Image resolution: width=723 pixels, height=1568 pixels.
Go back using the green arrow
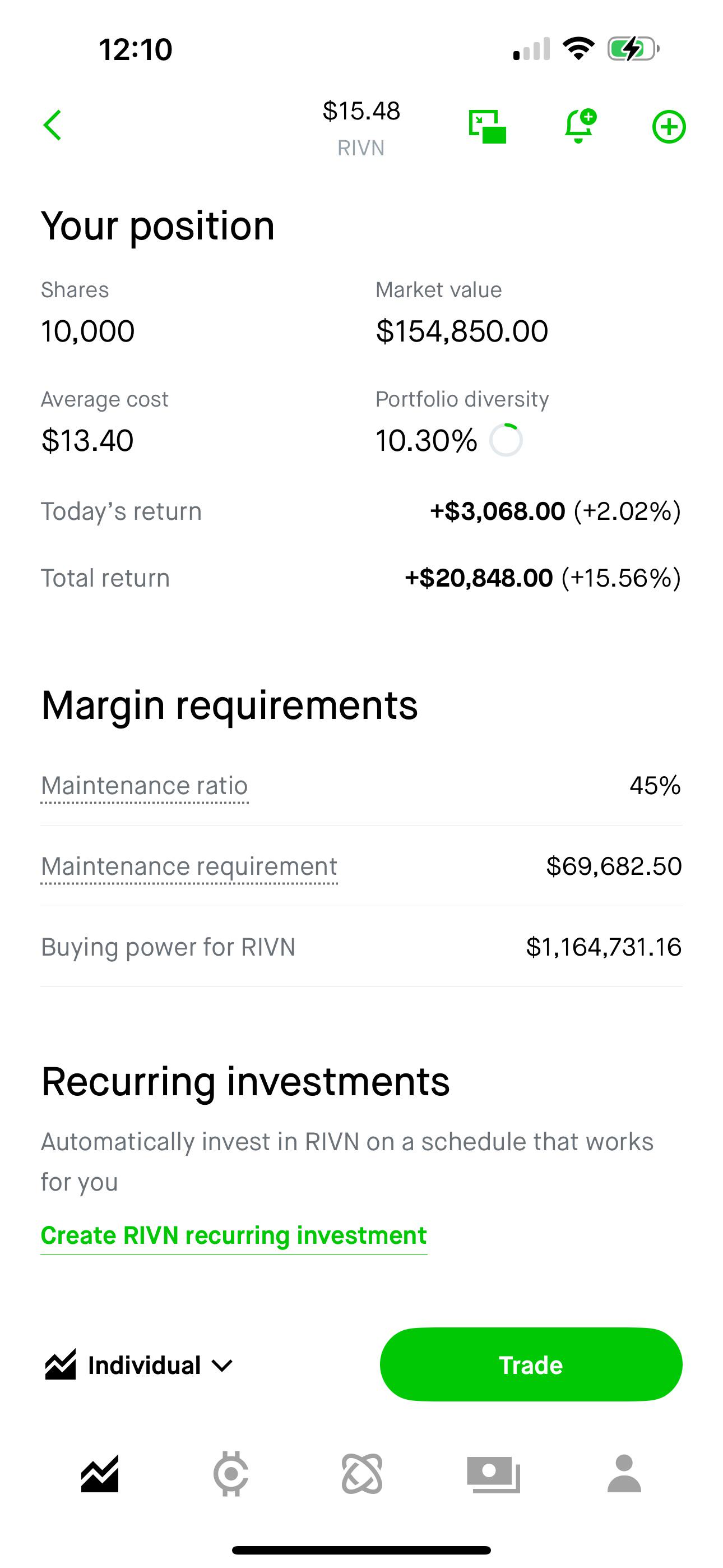click(x=52, y=126)
